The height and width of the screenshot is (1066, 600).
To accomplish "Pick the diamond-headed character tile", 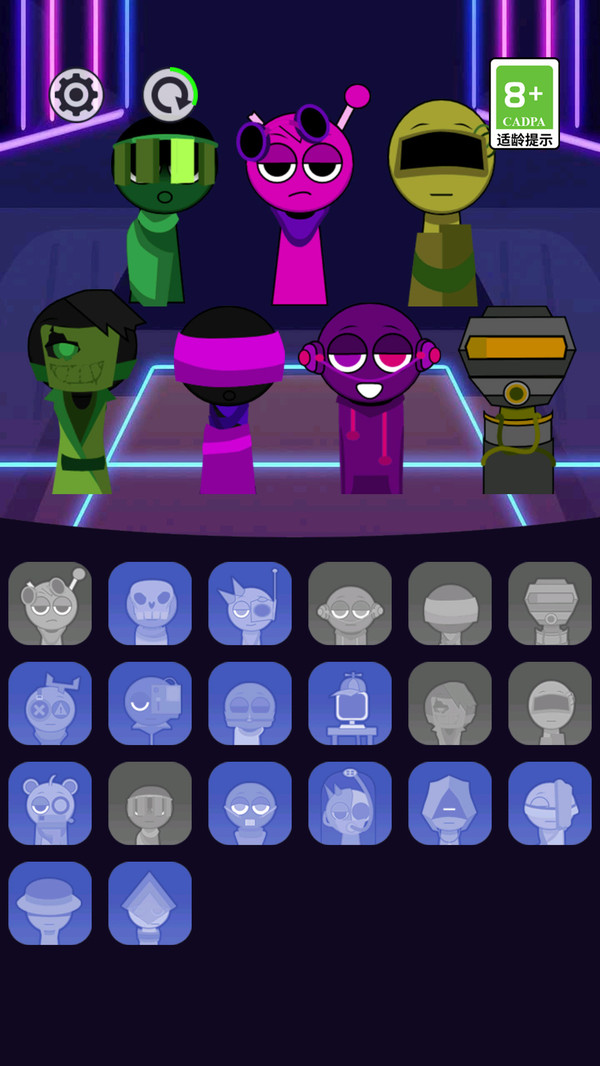I will (150, 903).
